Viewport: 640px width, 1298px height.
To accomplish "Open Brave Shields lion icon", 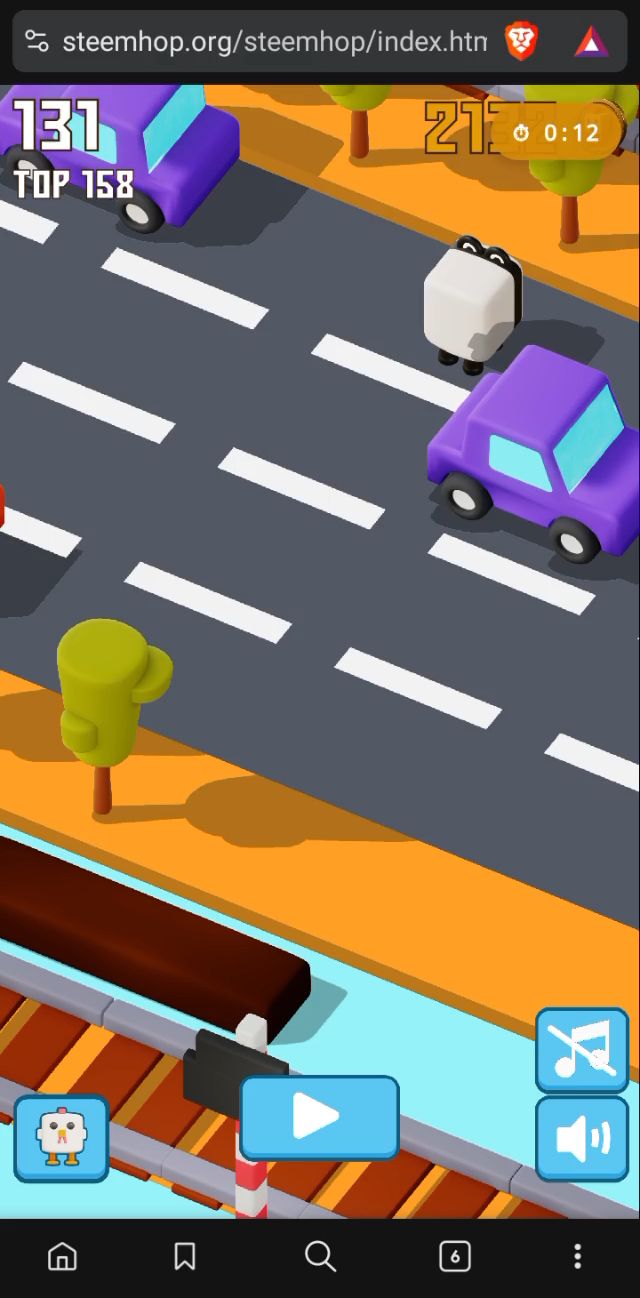I will [x=521, y=41].
